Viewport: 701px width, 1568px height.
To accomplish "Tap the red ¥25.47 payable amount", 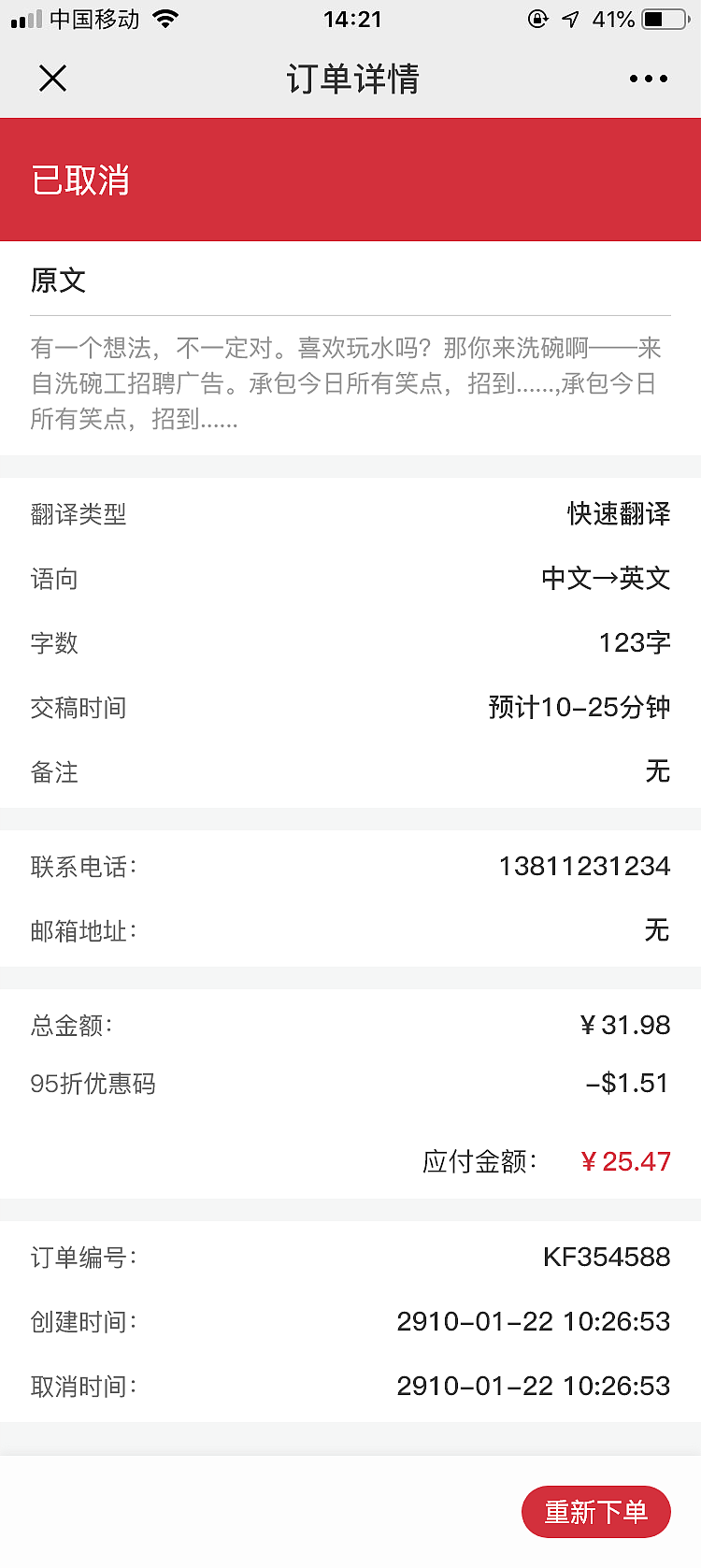I will click(x=624, y=1160).
